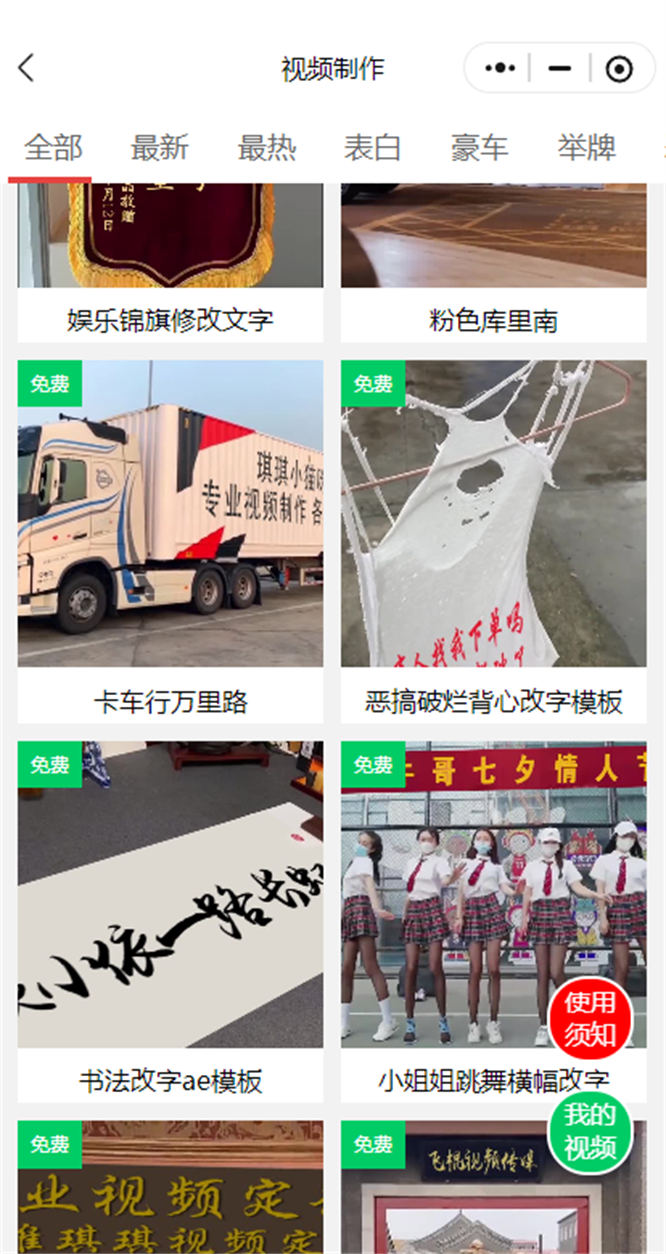Select the 表白 category tab
Screen dimensions: 666x1254
coord(372,148)
